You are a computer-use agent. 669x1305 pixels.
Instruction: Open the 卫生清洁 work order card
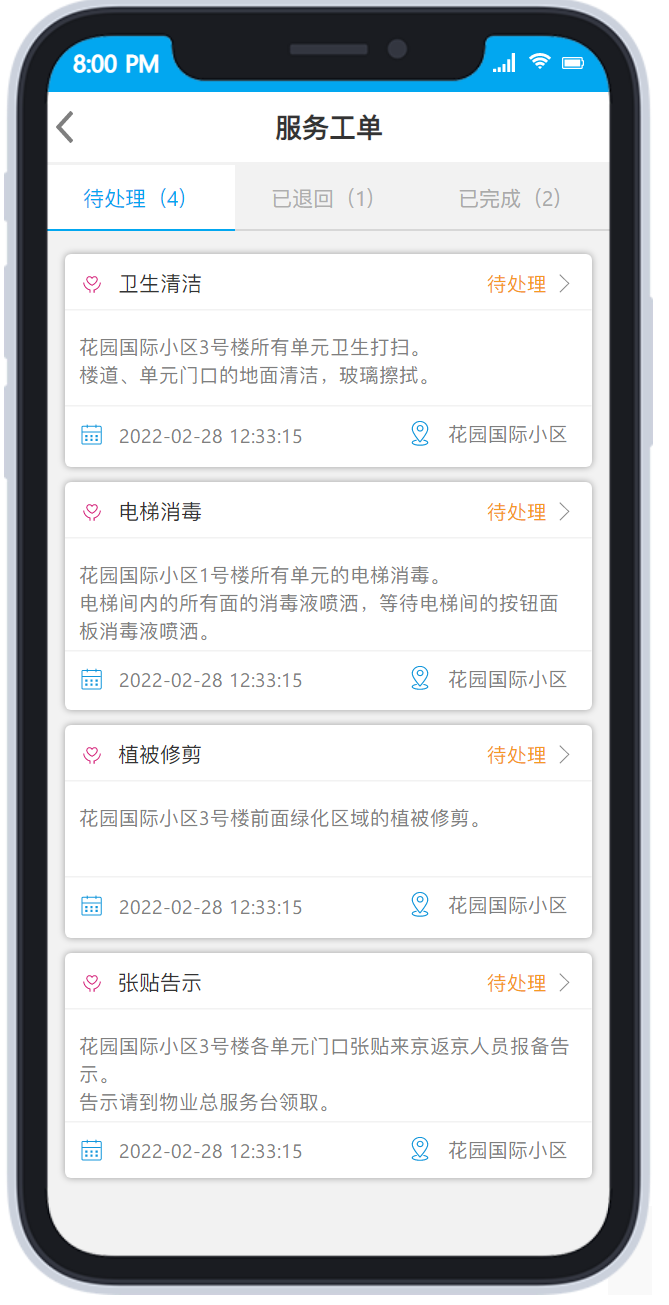[x=328, y=360]
